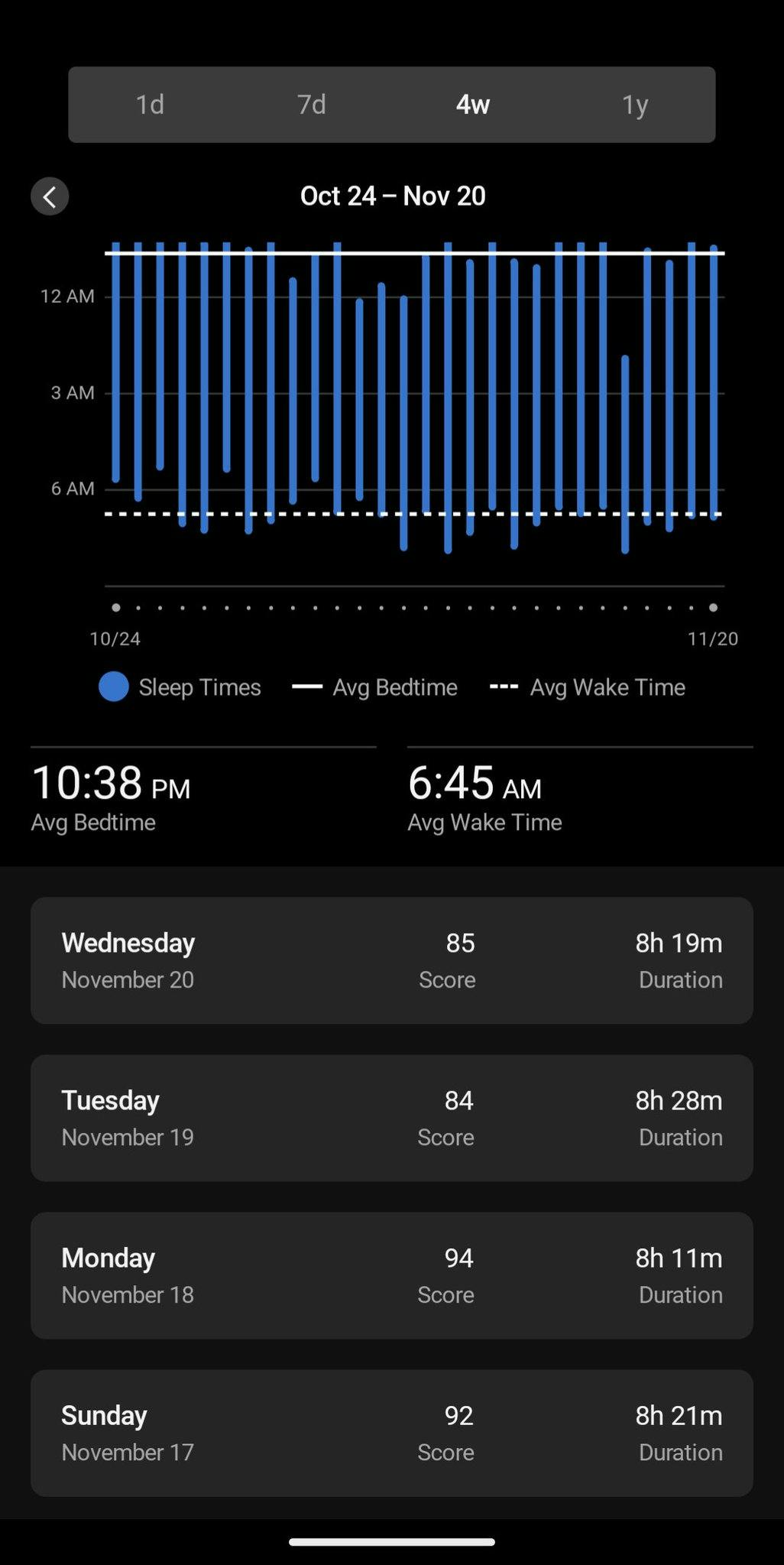This screenshot has height=1565, width=784.
Task: Switch to the 1y view
Action: coord(634,104)
